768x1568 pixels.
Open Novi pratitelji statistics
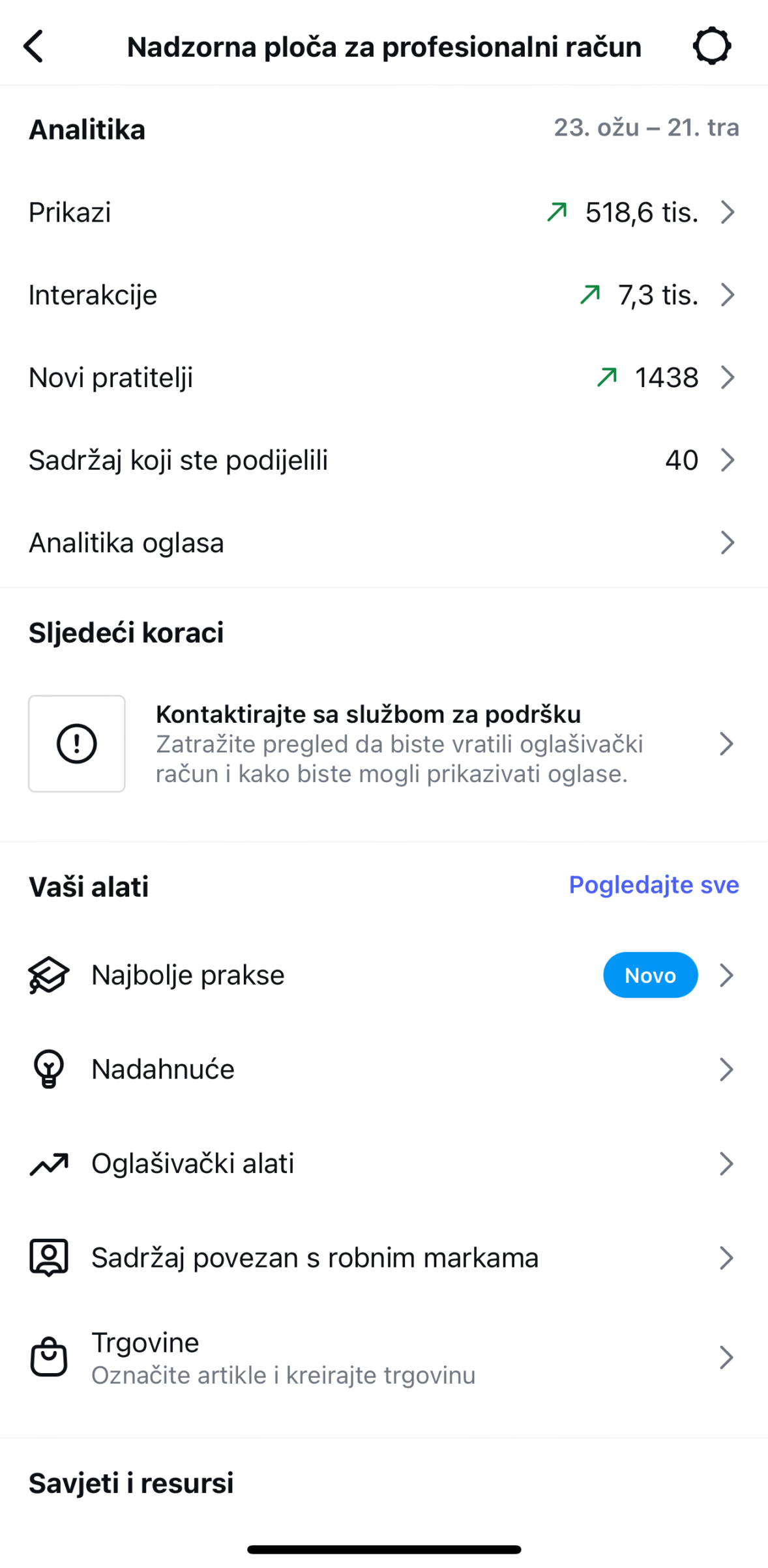click(383, 378)
